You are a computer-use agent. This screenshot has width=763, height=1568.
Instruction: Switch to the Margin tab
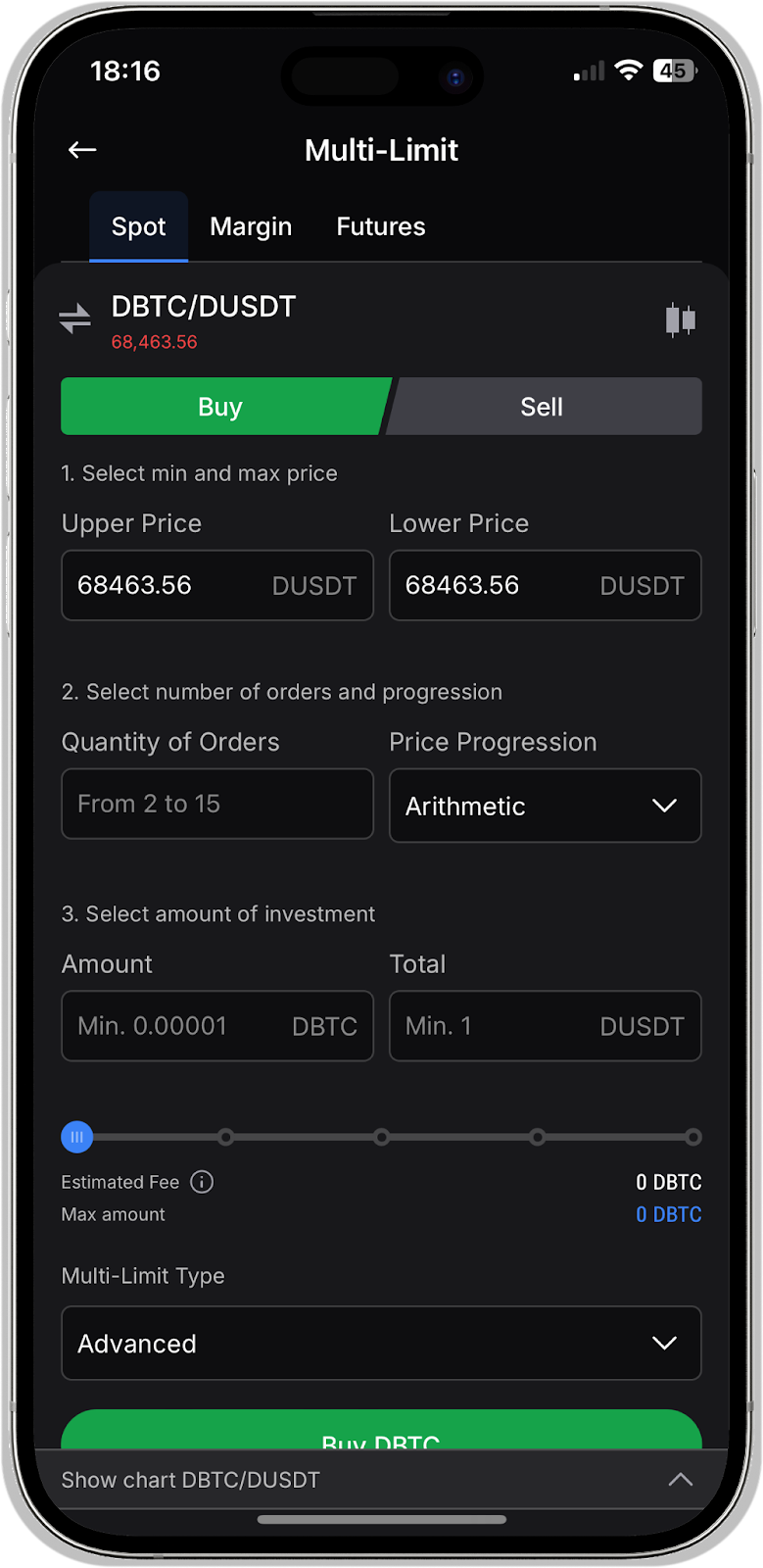coord(251,226)
